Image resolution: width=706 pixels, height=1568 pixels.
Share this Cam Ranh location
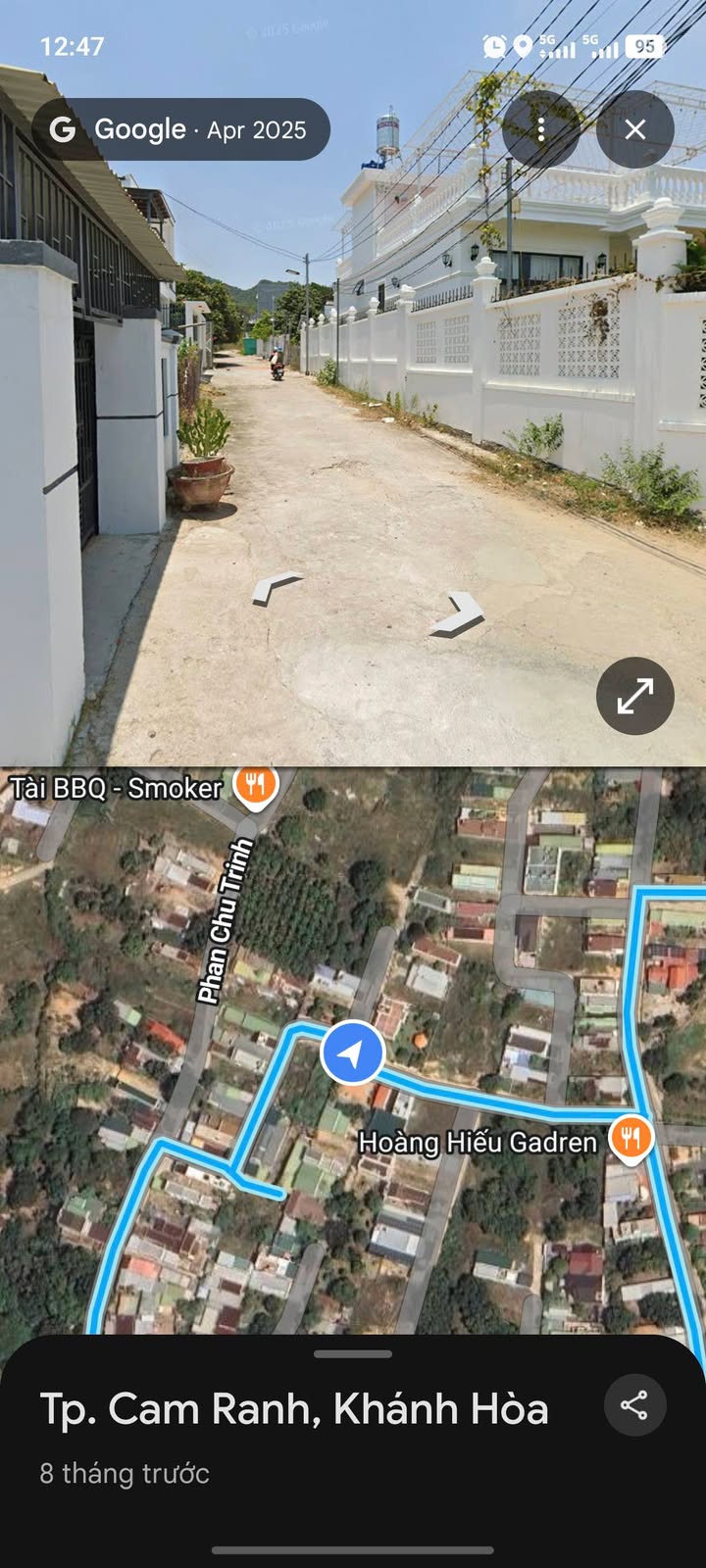click(634, 1405)
